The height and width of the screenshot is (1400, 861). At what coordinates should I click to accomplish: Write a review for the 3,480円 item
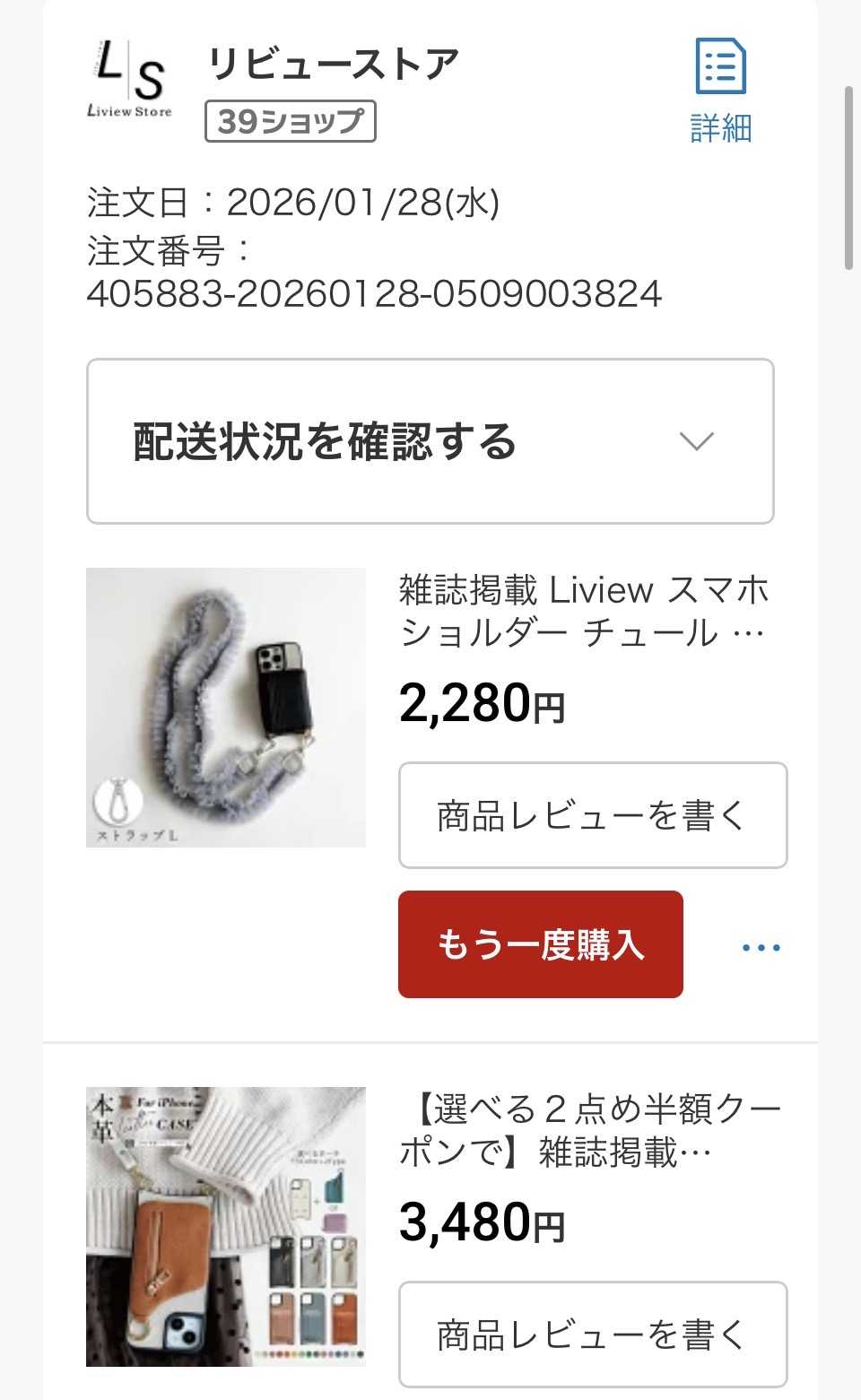point(592,1335)
